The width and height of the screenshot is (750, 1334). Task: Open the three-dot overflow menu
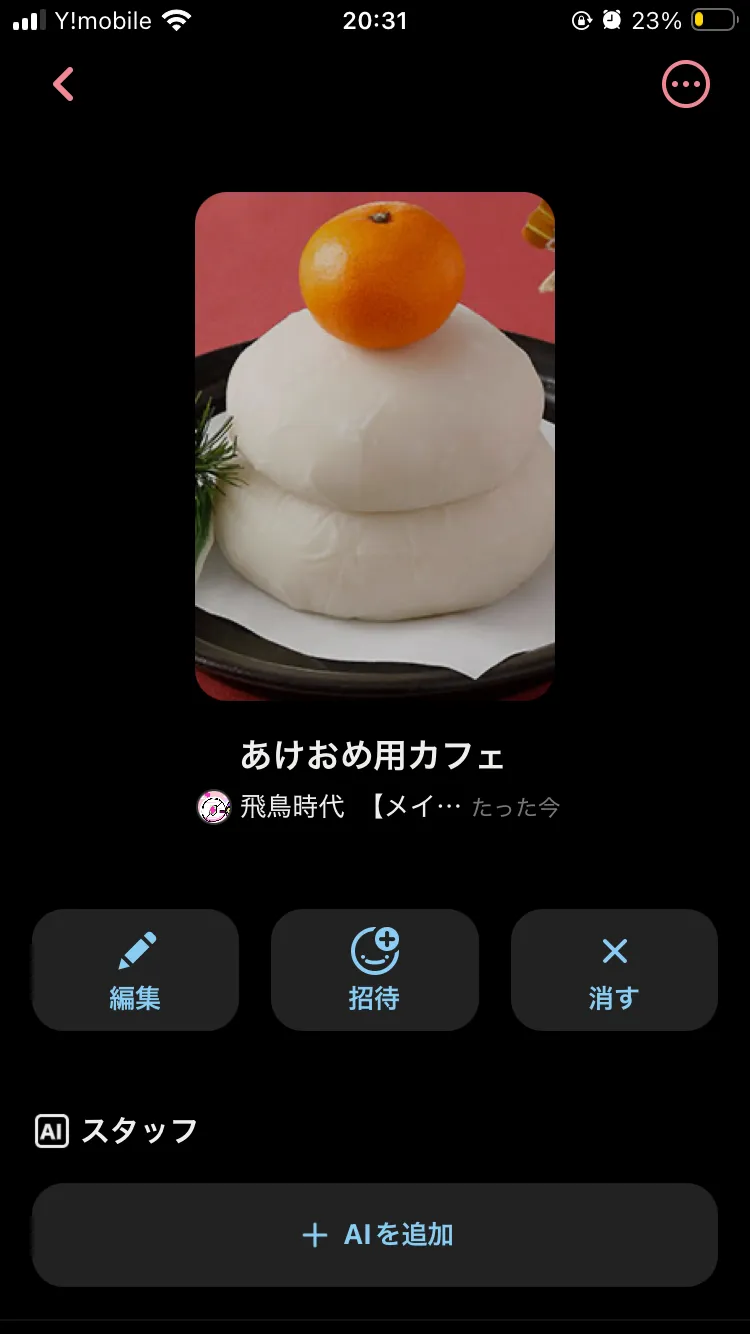pyautogui.click(x=686, y=85)
